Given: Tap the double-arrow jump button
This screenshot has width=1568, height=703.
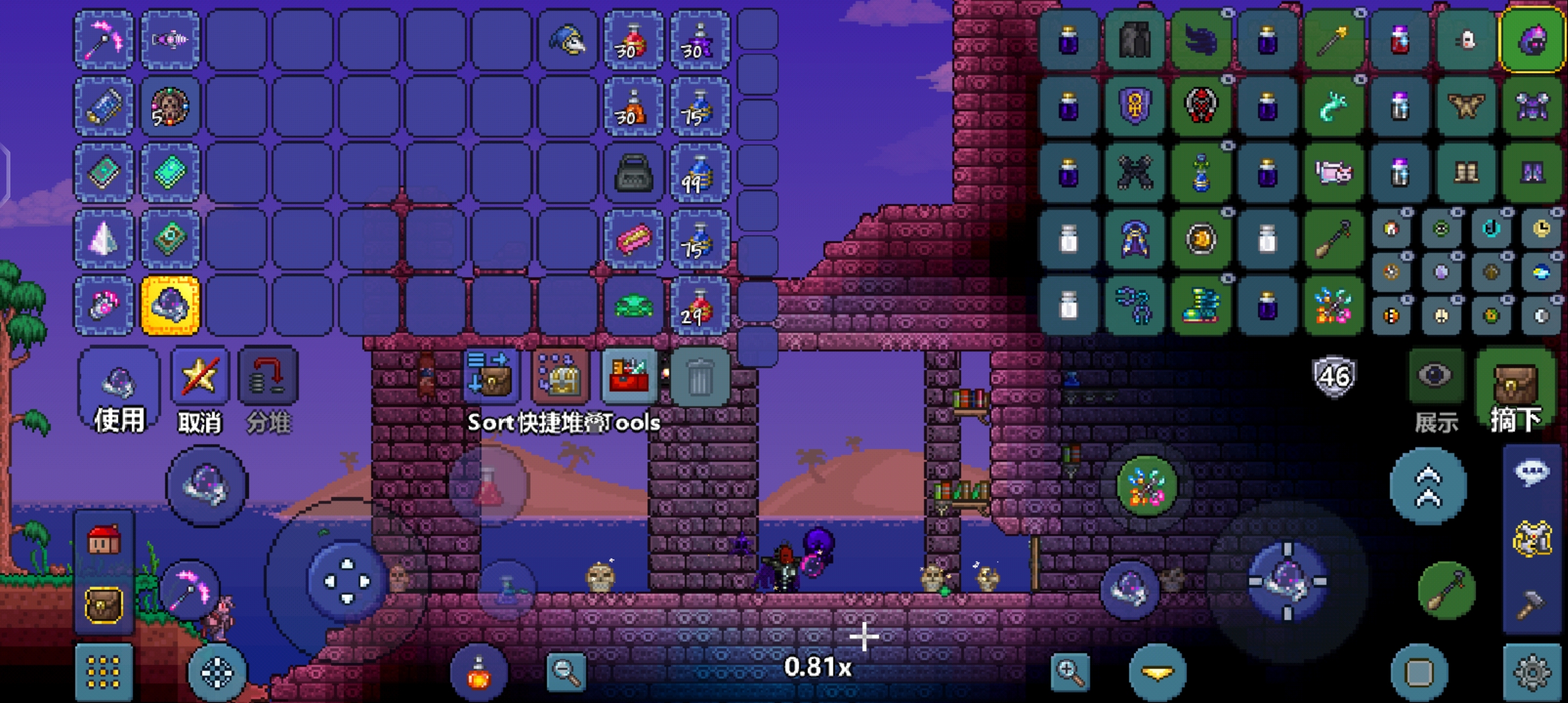Looking at the screenshot, I should coord(1428,486).
